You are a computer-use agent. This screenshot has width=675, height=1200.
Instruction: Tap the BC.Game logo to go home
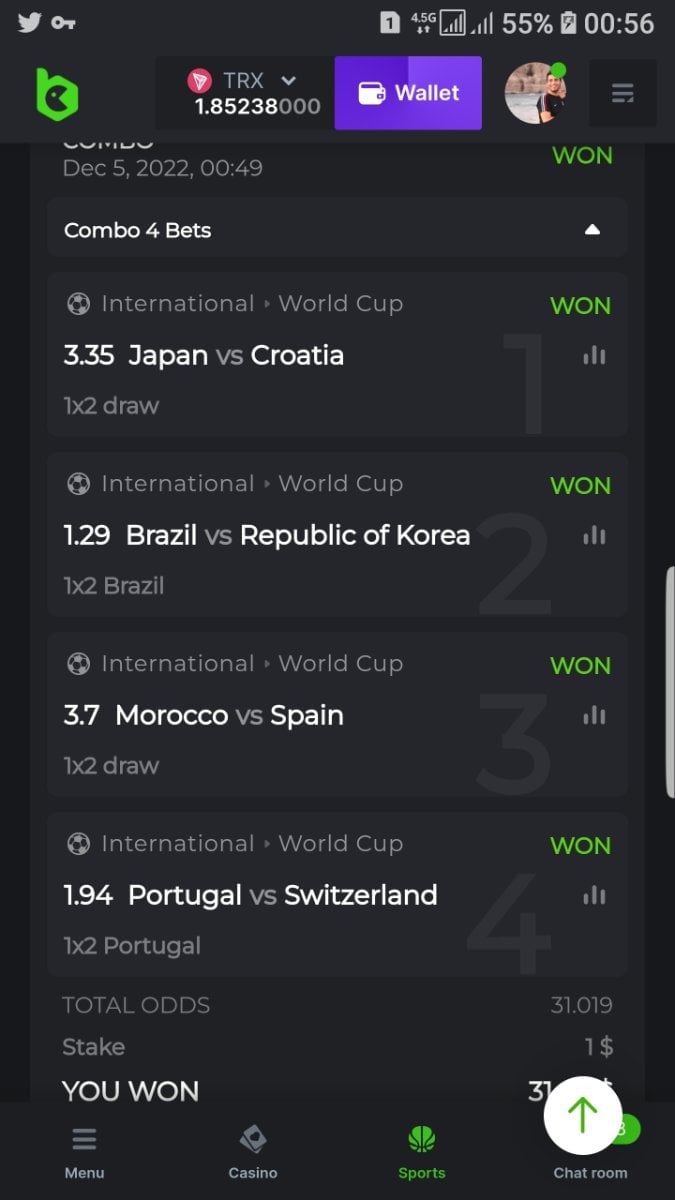click(57, 94)
